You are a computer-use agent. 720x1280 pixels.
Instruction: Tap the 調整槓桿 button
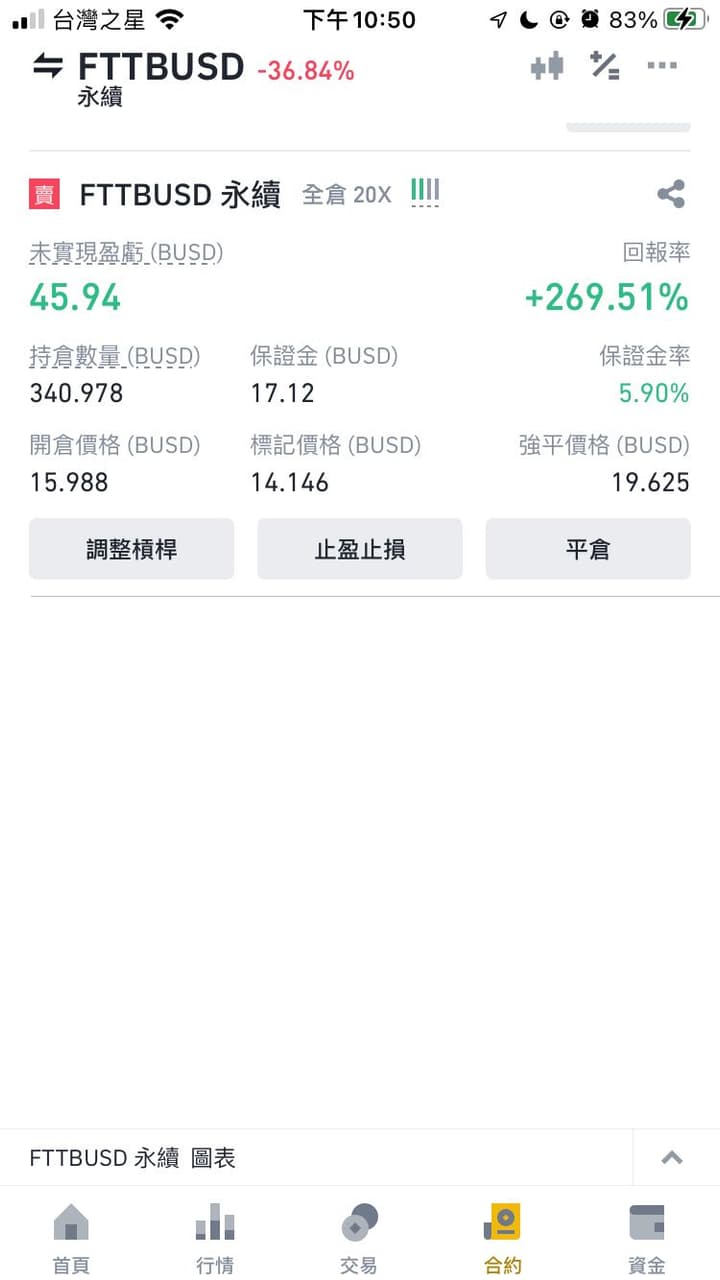point(131,549)
